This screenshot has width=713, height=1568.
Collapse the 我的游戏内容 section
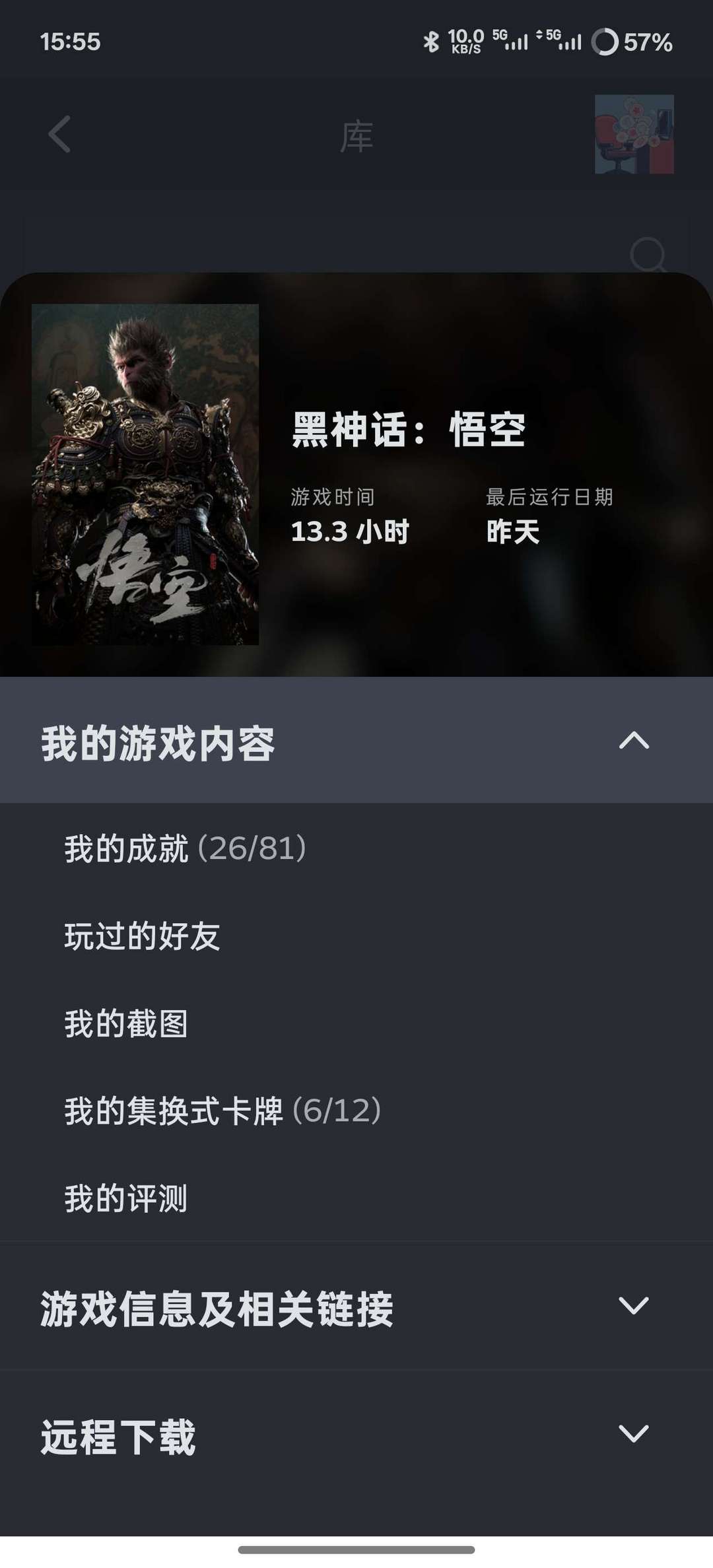pos(356,741)
